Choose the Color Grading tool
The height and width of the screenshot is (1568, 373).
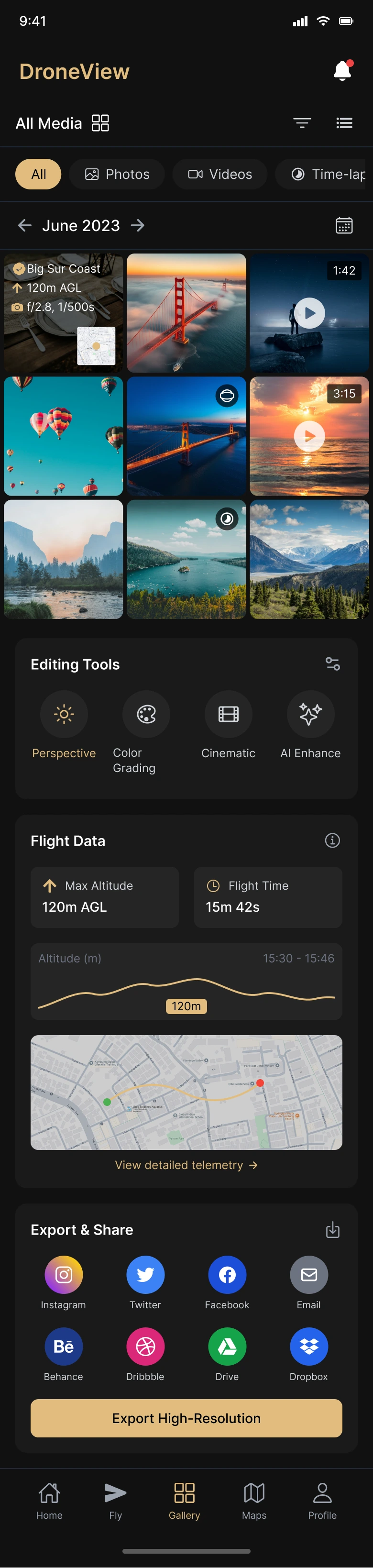[x=146, y=714]
